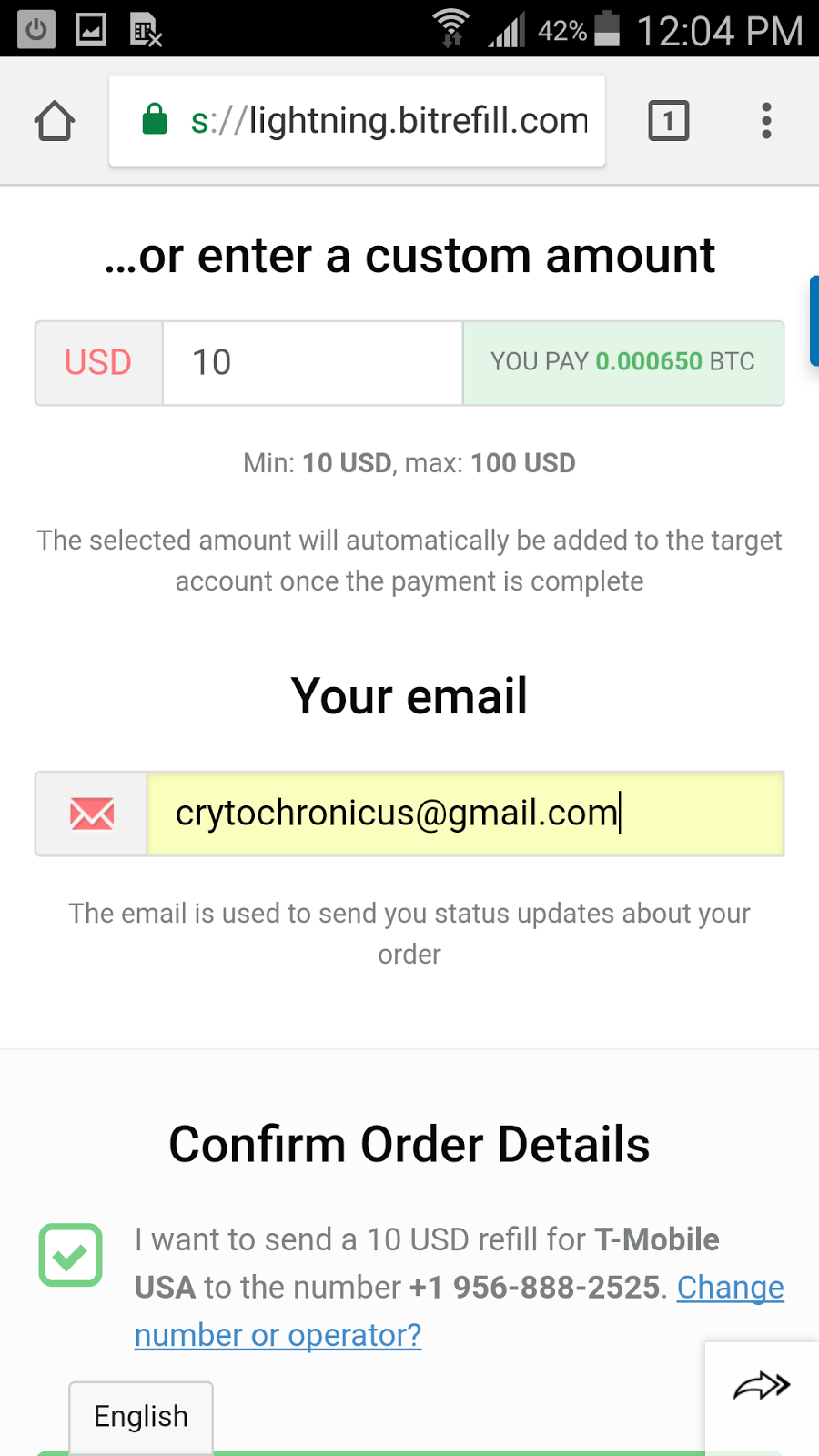Edit the custom amount field showing 10
The image size is (819, 1456).
pos(311,363)
